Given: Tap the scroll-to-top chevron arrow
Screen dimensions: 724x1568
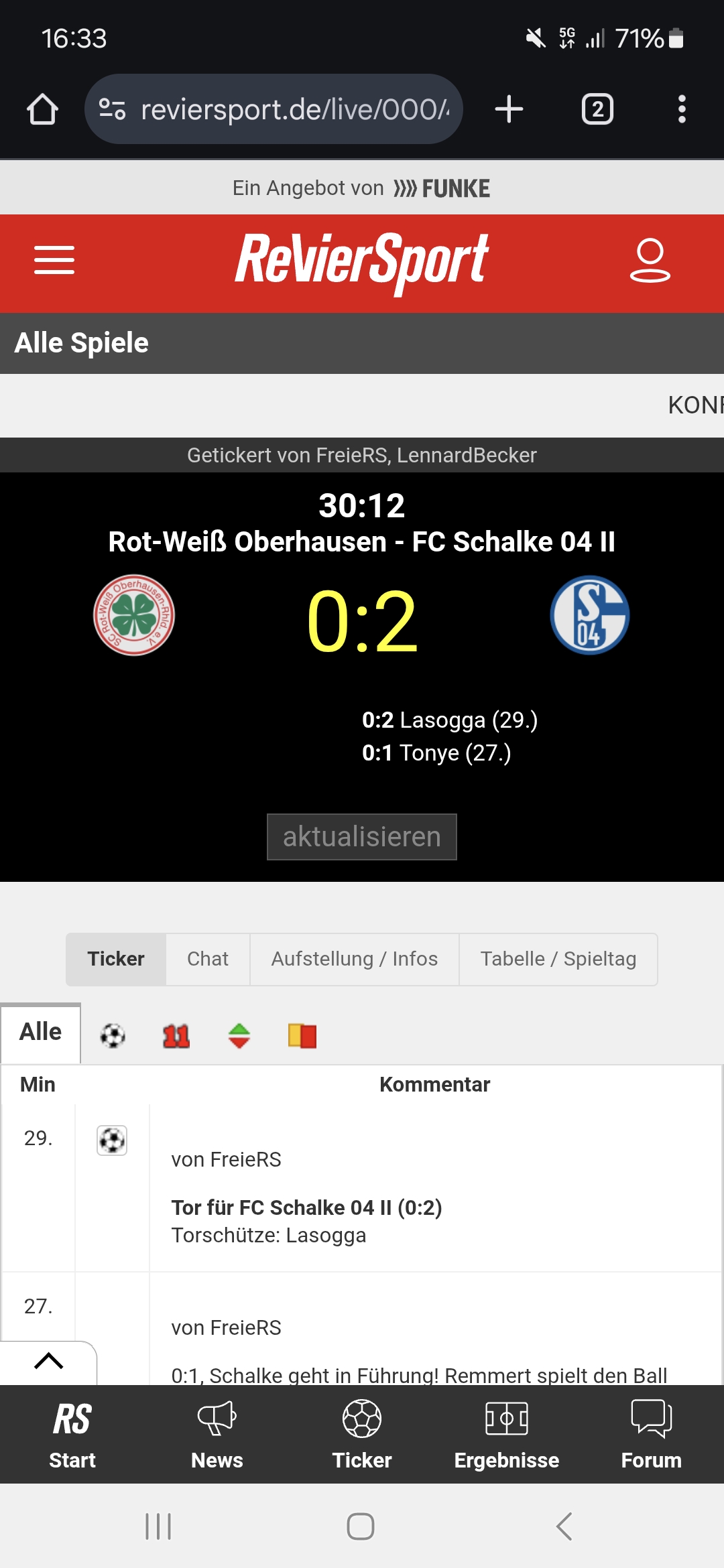Looking at the screenshot, I should (48, 1361).
